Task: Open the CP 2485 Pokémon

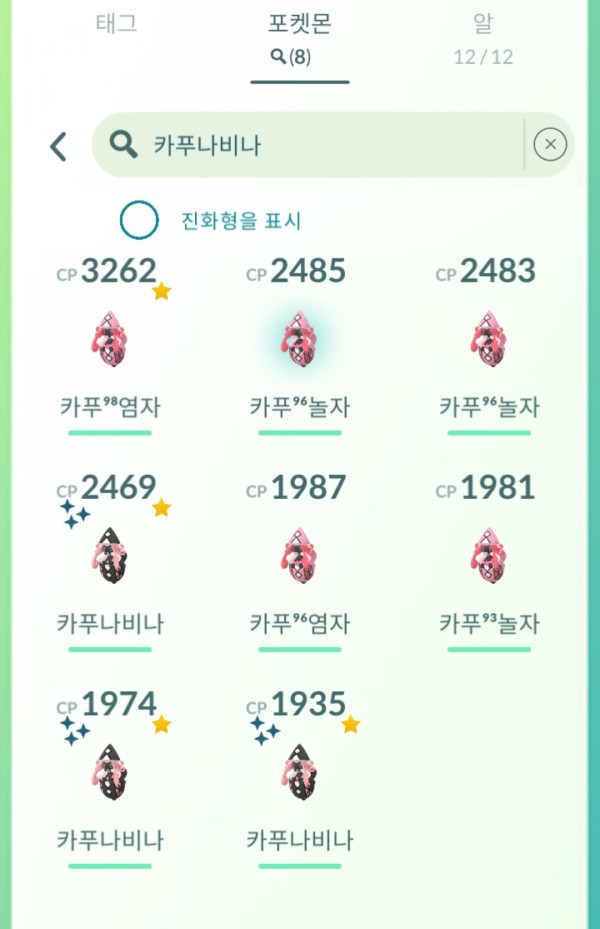Action: point(300,340)
